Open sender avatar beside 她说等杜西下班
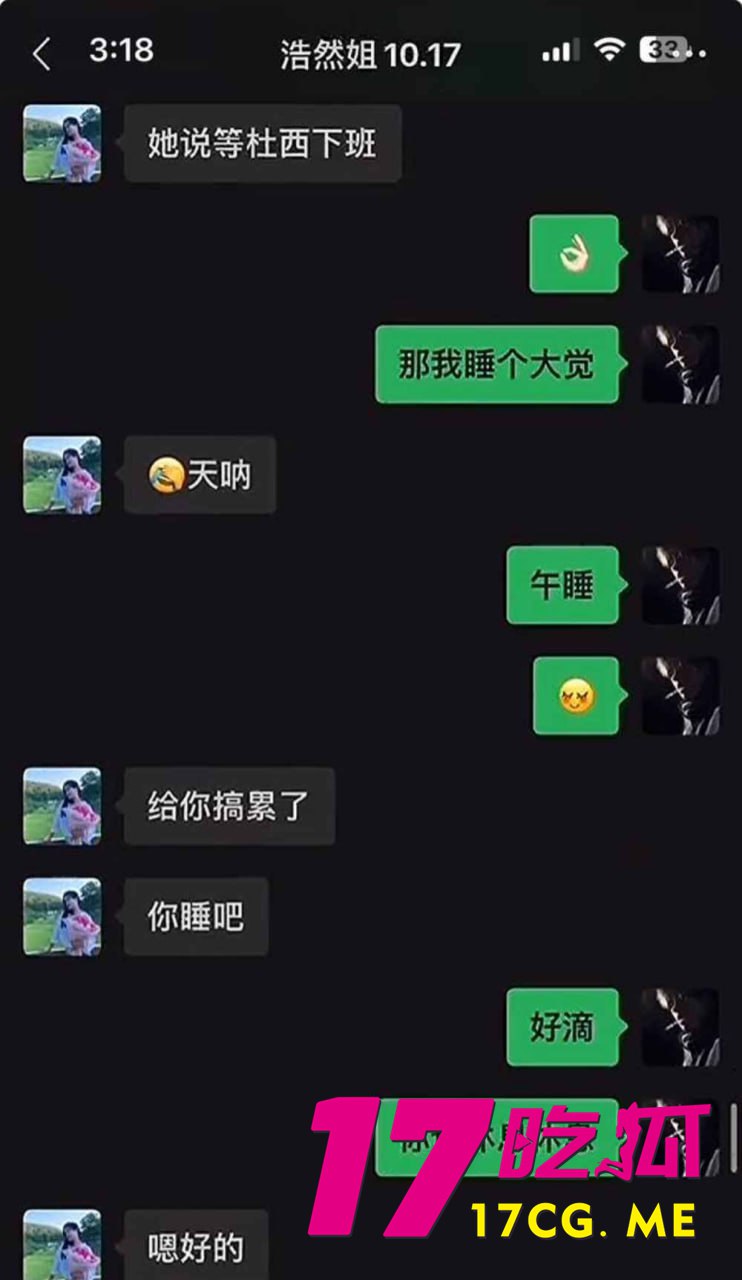The height and width of the screenshot is (1280, 742). [x=62, y=143]
